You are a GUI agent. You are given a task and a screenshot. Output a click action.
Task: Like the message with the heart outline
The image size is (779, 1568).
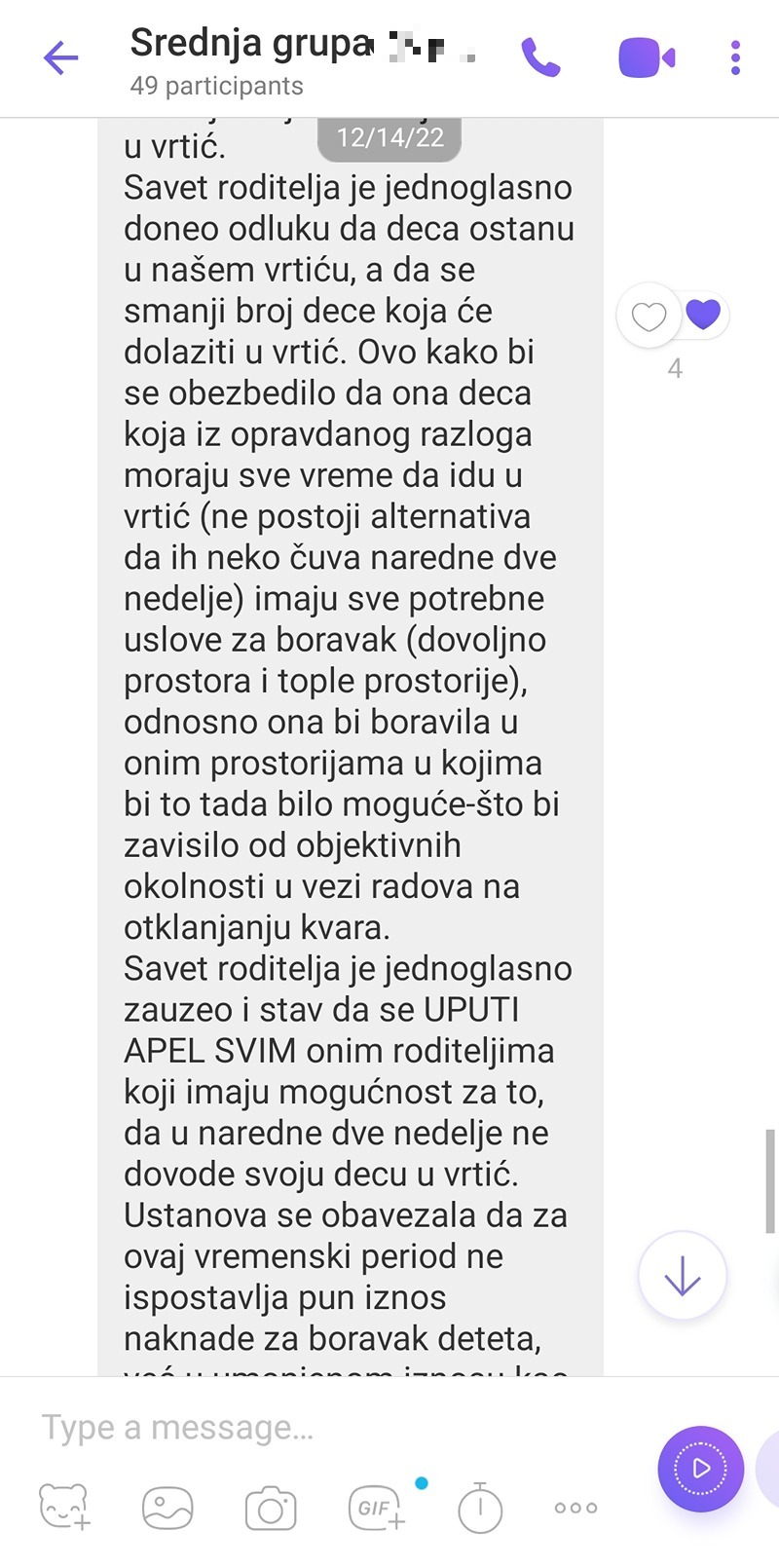tap(649, 316)
